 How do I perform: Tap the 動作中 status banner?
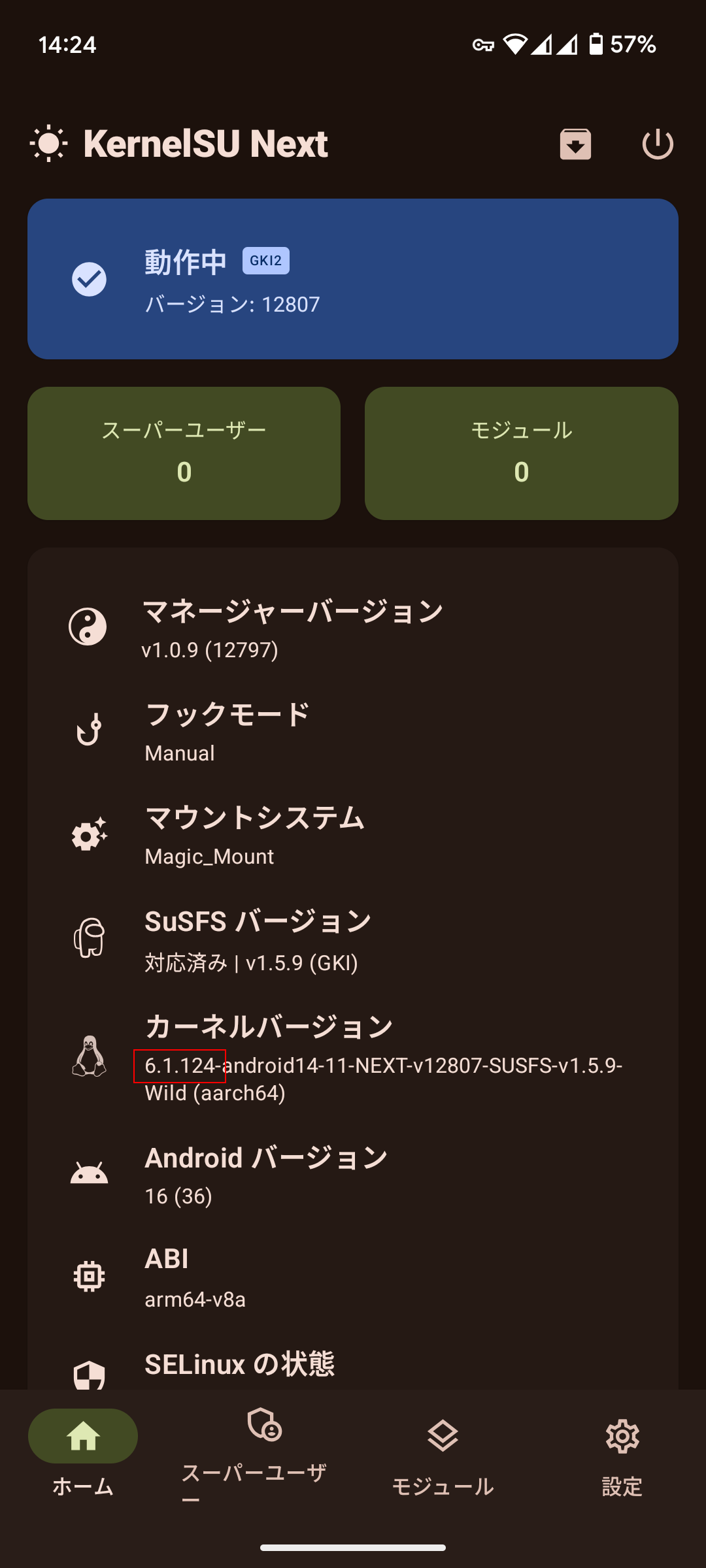pyautogui.click(x=353, y=278)
